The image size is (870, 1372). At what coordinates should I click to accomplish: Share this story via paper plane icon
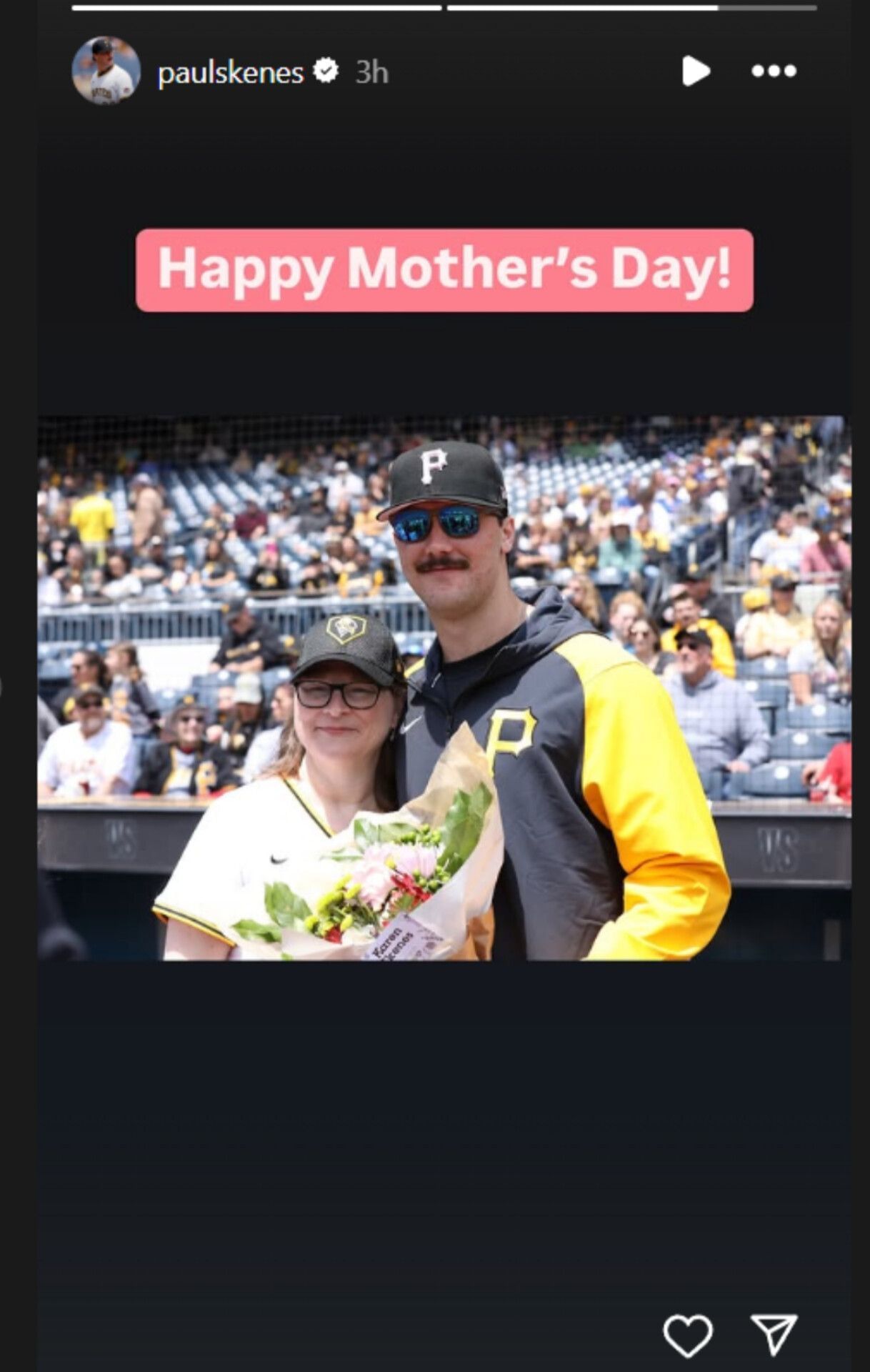coord(774,1333)
